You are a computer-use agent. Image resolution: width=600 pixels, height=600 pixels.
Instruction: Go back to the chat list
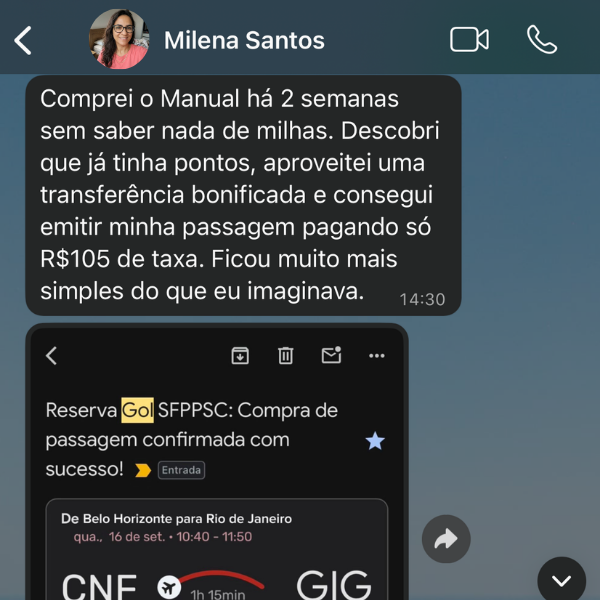[24, 40]
